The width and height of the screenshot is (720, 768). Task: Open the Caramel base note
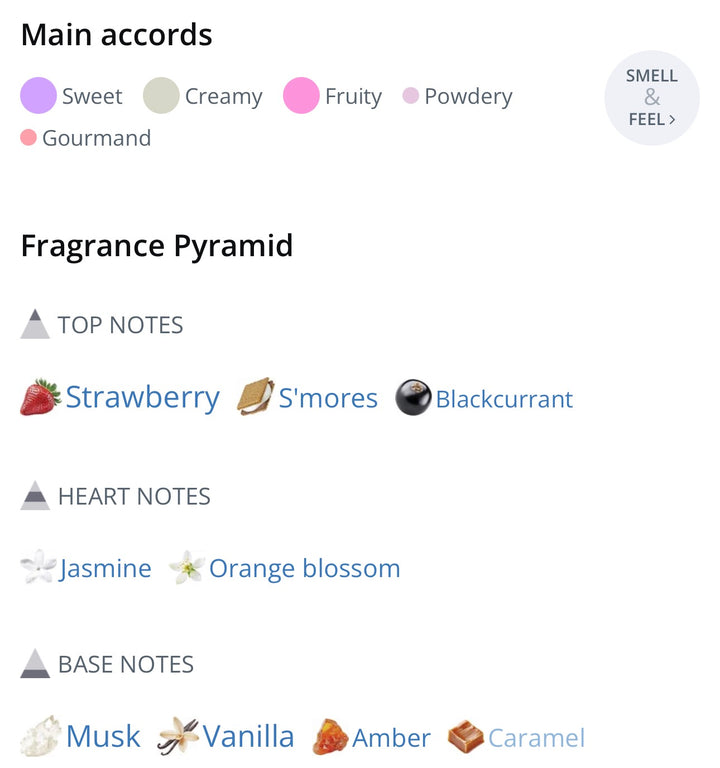click(x=535, y=738)
